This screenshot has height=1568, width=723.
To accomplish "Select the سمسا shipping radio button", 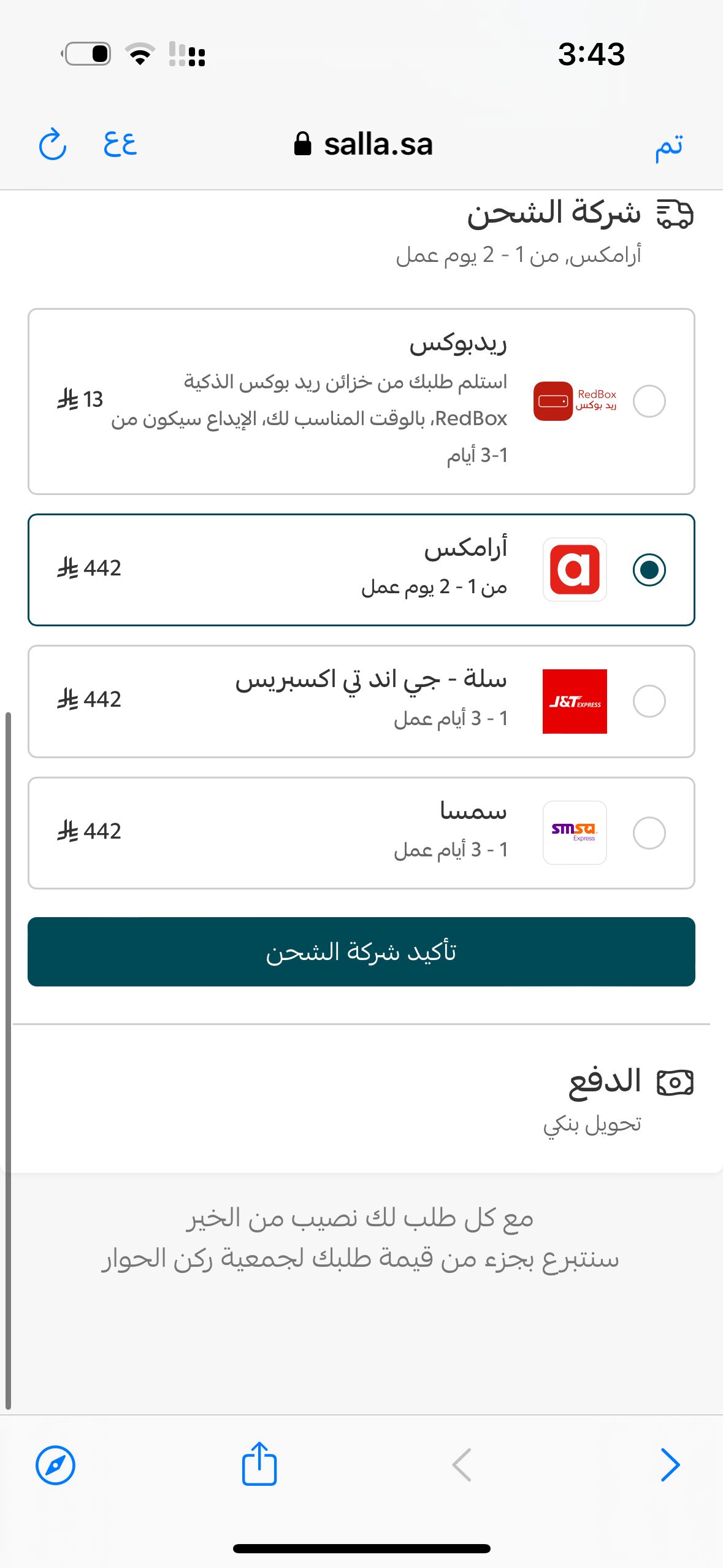I will point(650,832).
